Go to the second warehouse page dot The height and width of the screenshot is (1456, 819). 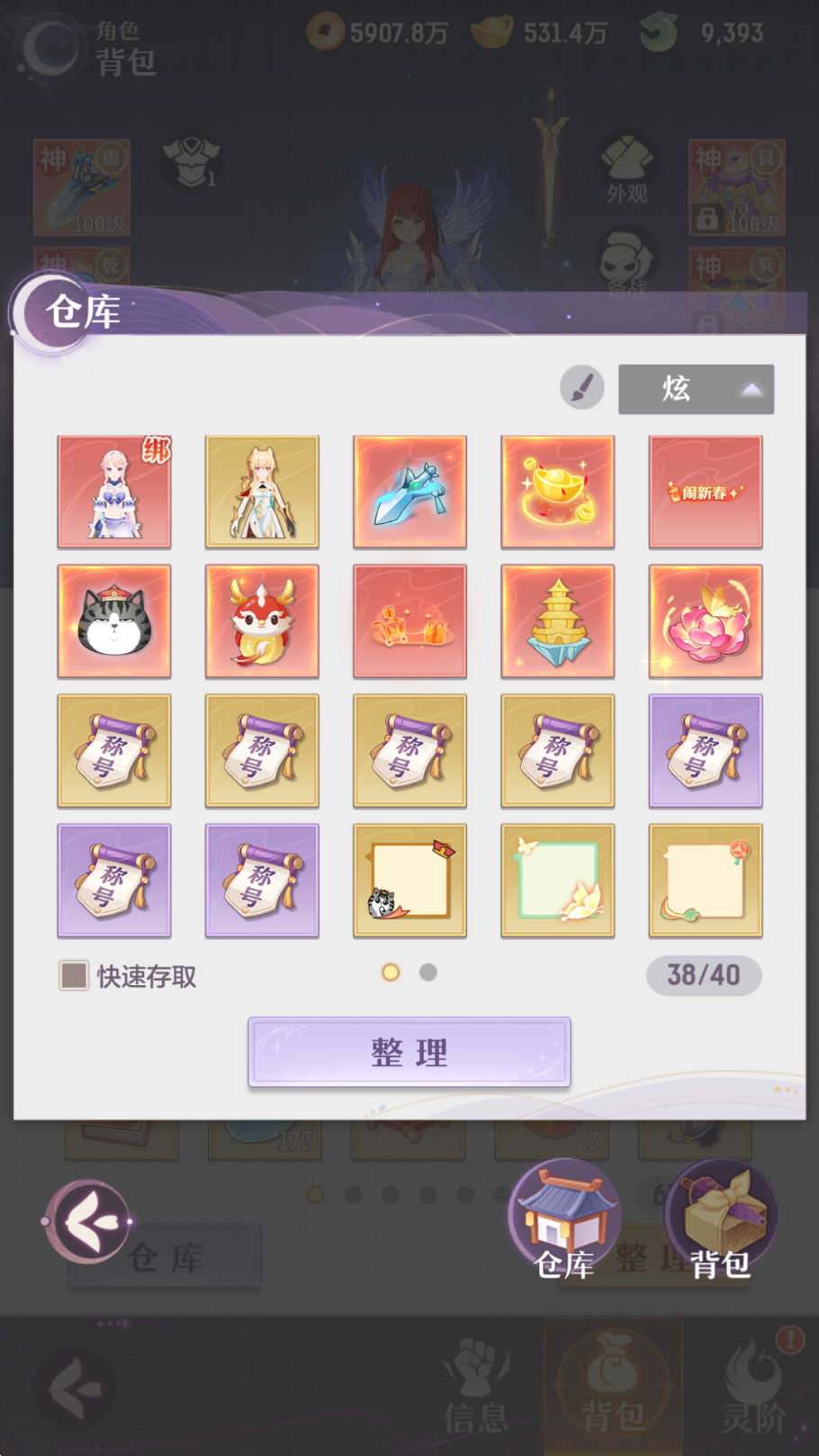coord(428,972)
